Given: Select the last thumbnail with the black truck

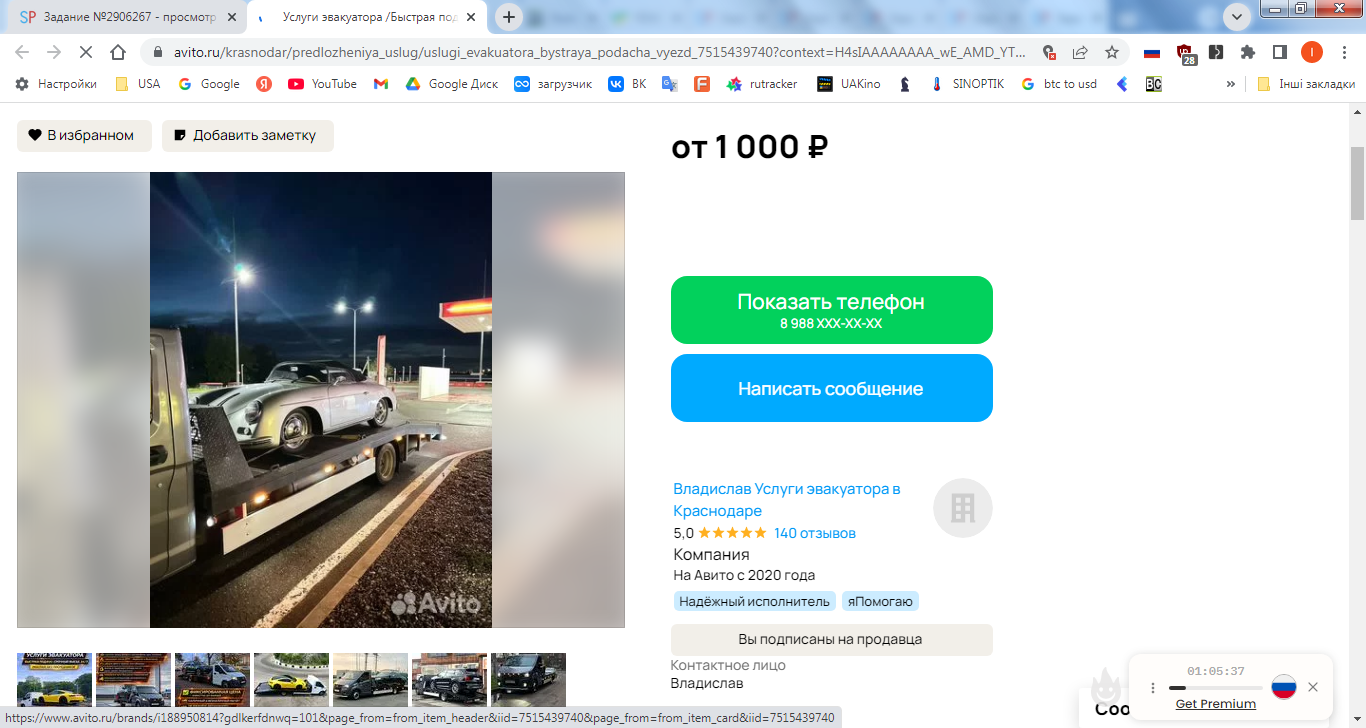Looking at the screenshot, I should [x=528, y=680].
